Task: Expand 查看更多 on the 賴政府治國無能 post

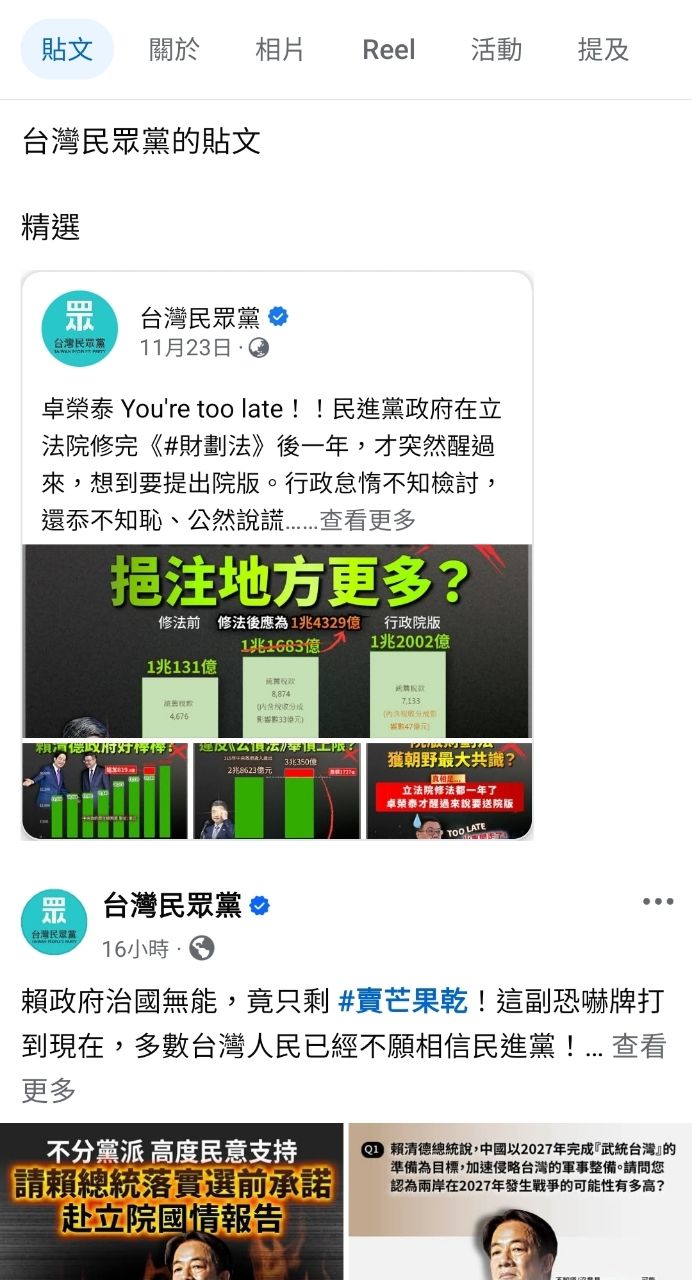Action: coord(638,1047)
